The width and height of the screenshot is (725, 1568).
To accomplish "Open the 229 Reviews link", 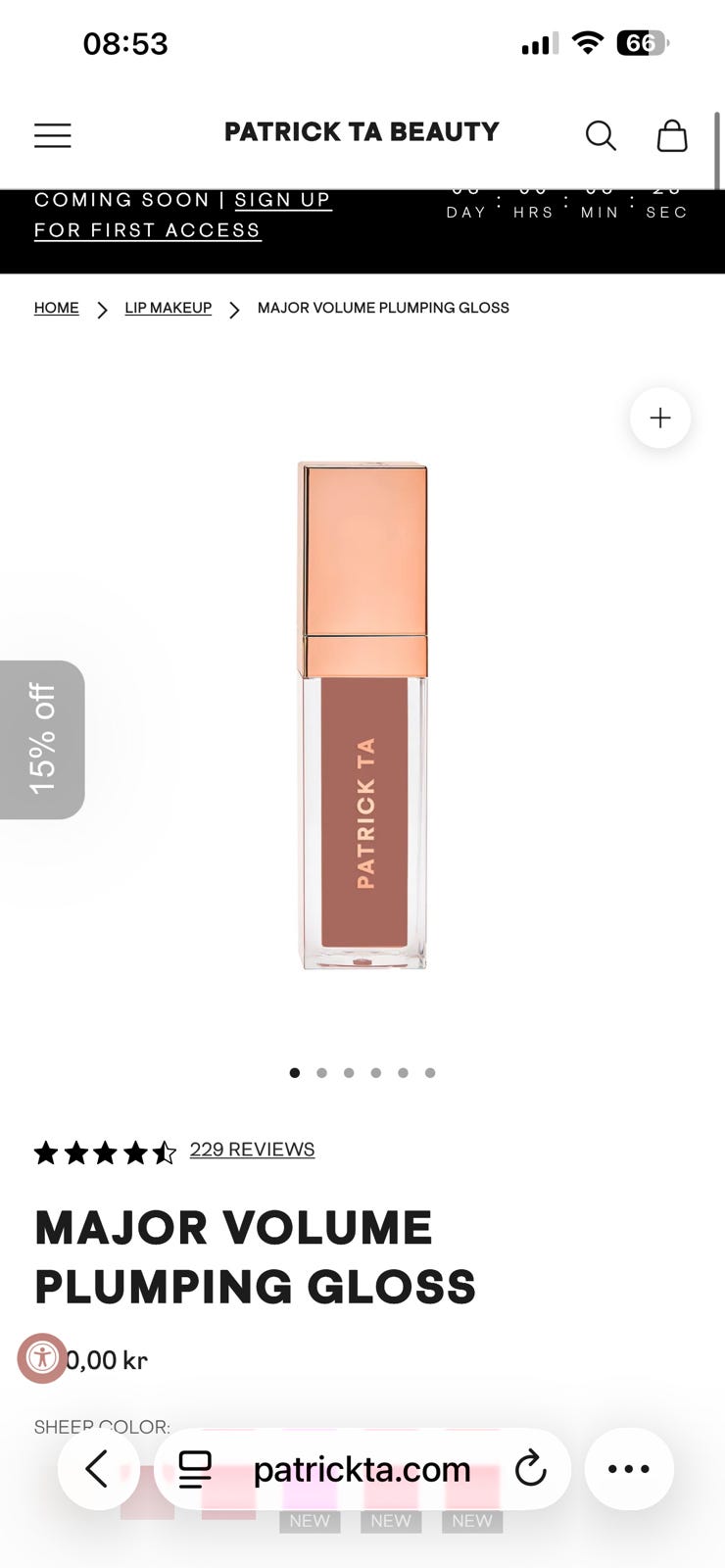I will pos(252,1150).
